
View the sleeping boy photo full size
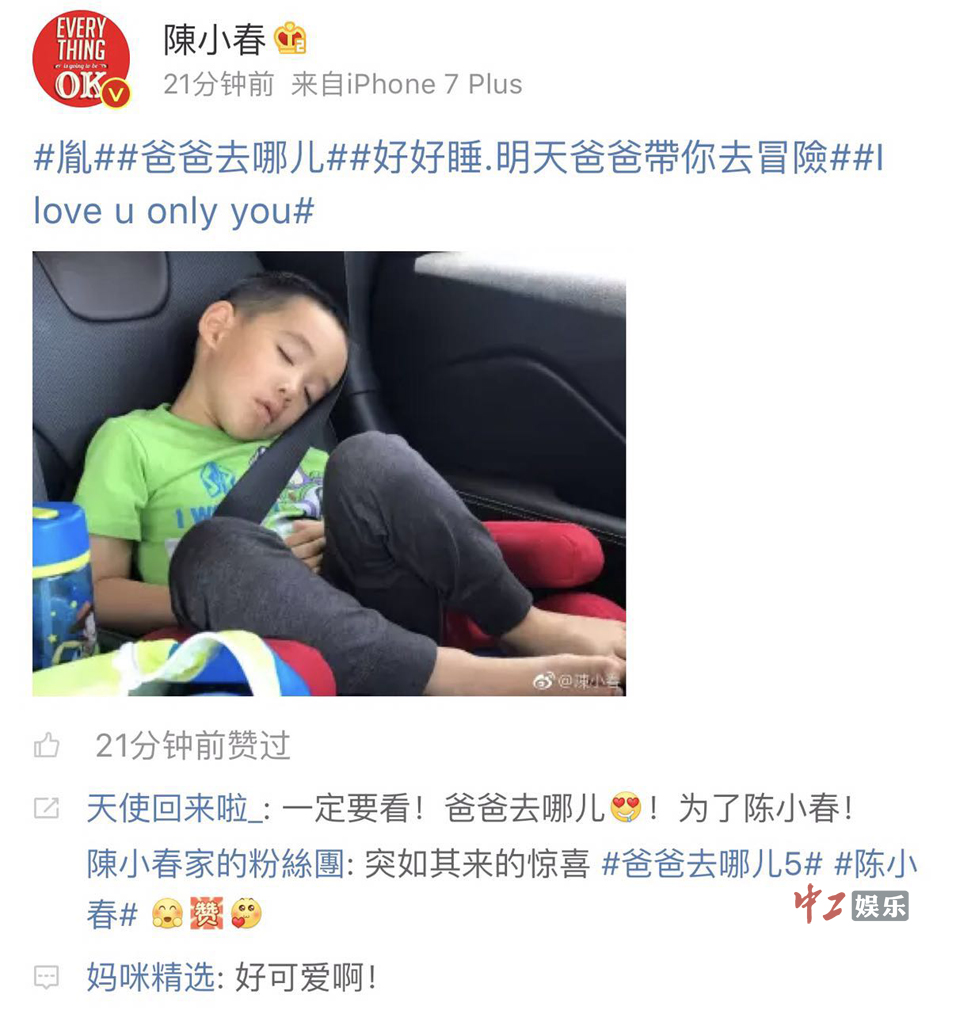tap(329, 473)
